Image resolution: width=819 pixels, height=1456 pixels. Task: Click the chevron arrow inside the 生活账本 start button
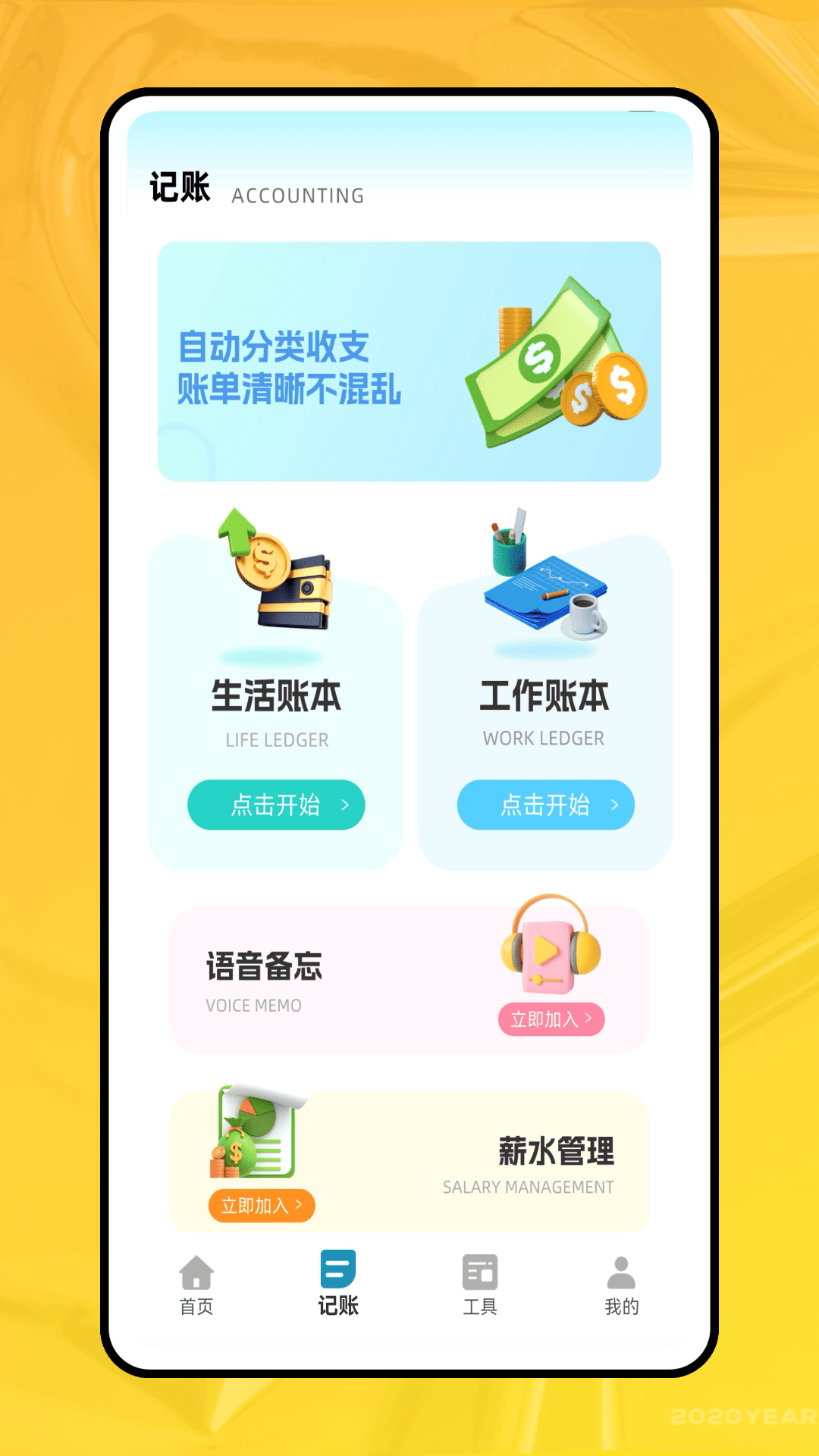click(x=345, y=805)
